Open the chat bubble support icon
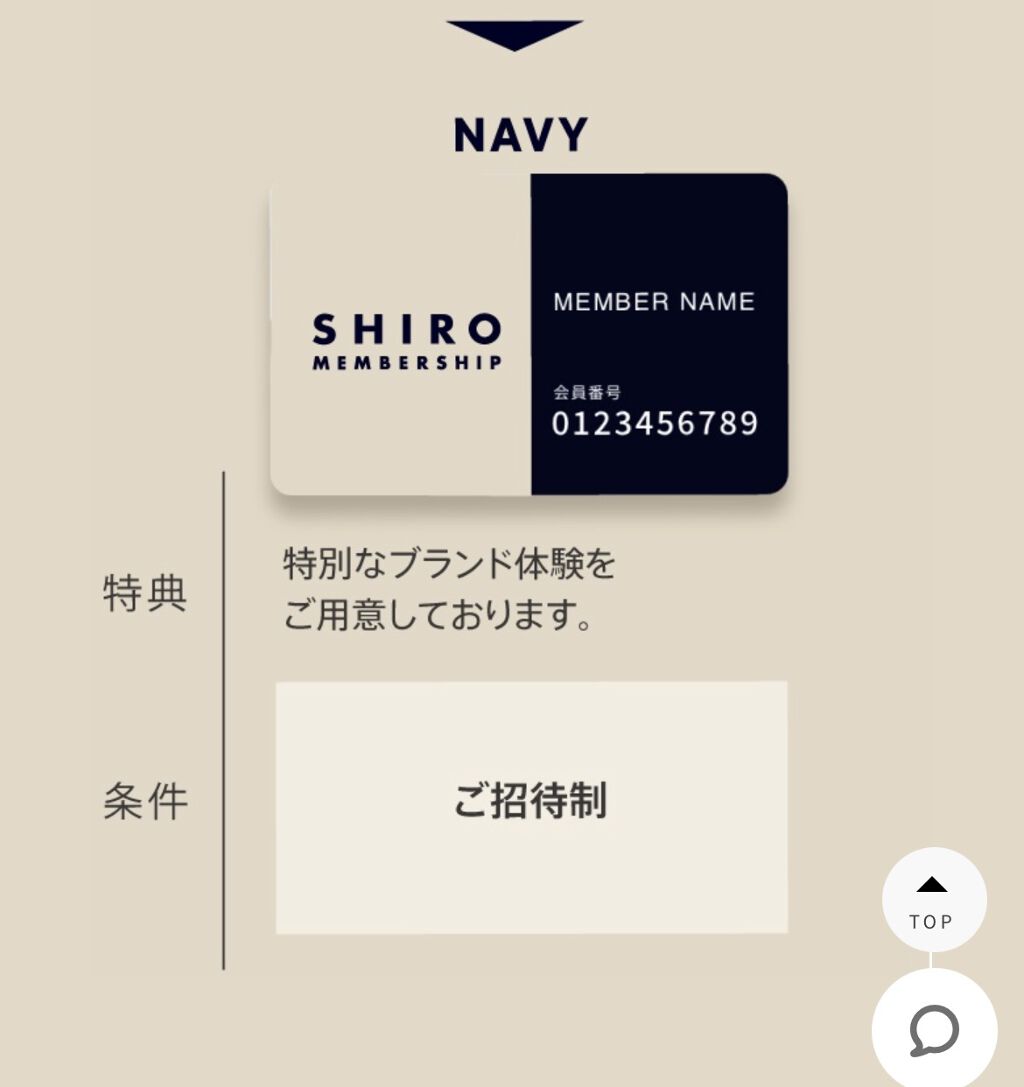1024x1087 pixels. tap(934, 1031)
